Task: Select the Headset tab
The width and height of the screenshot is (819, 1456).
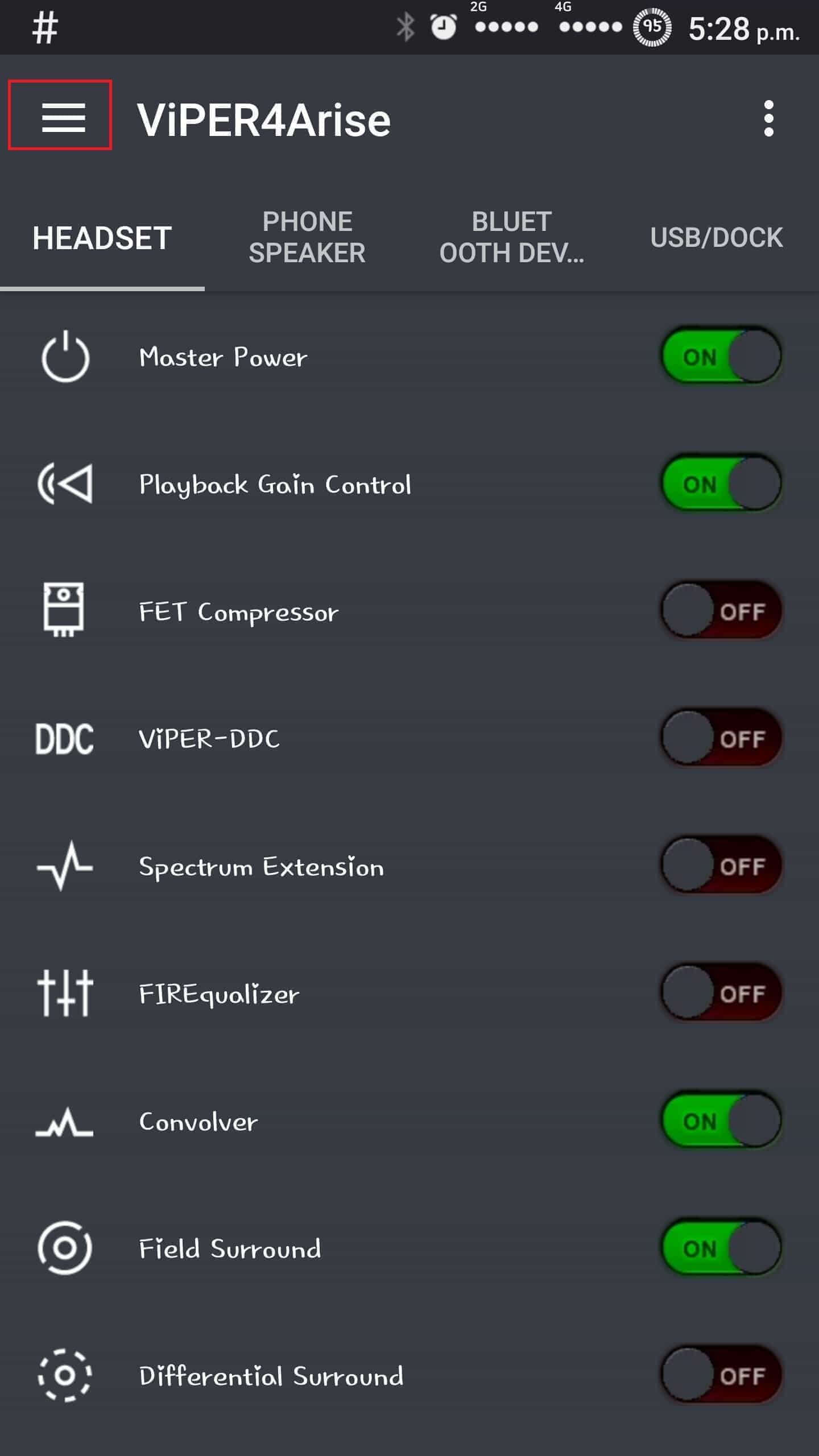Action: tap(102, 238)
